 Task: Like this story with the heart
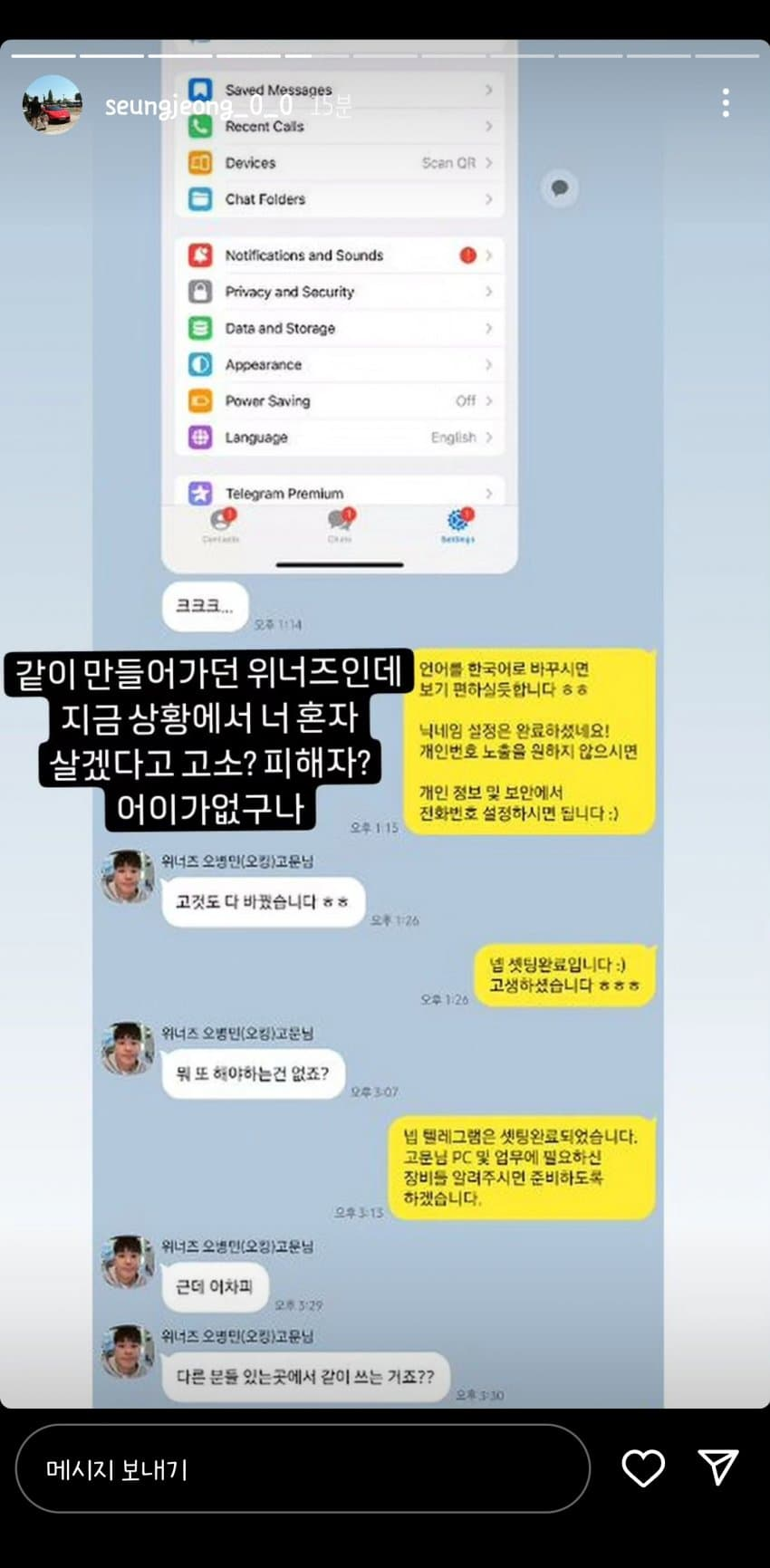click(643, 1468)
